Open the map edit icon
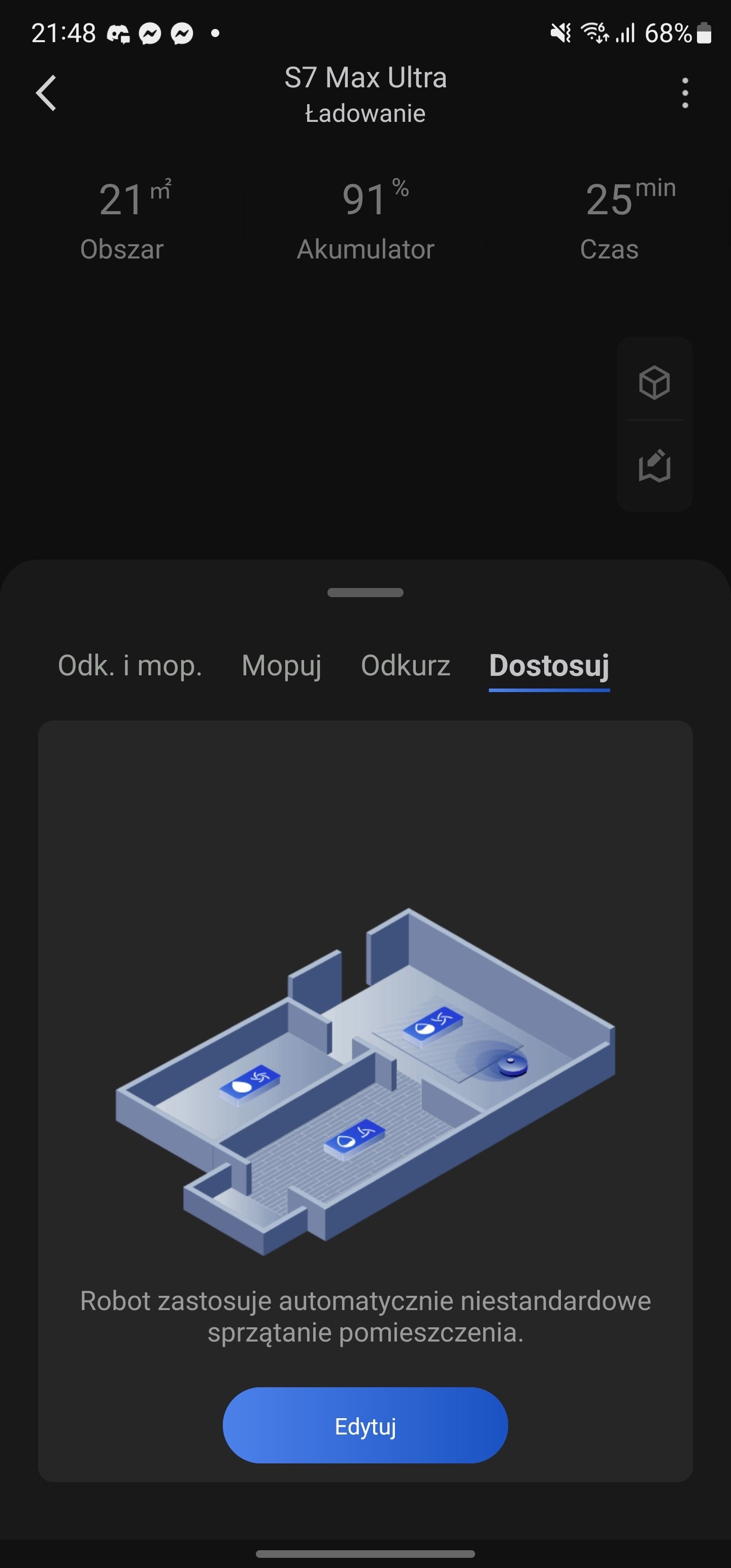 pos(654,466)
